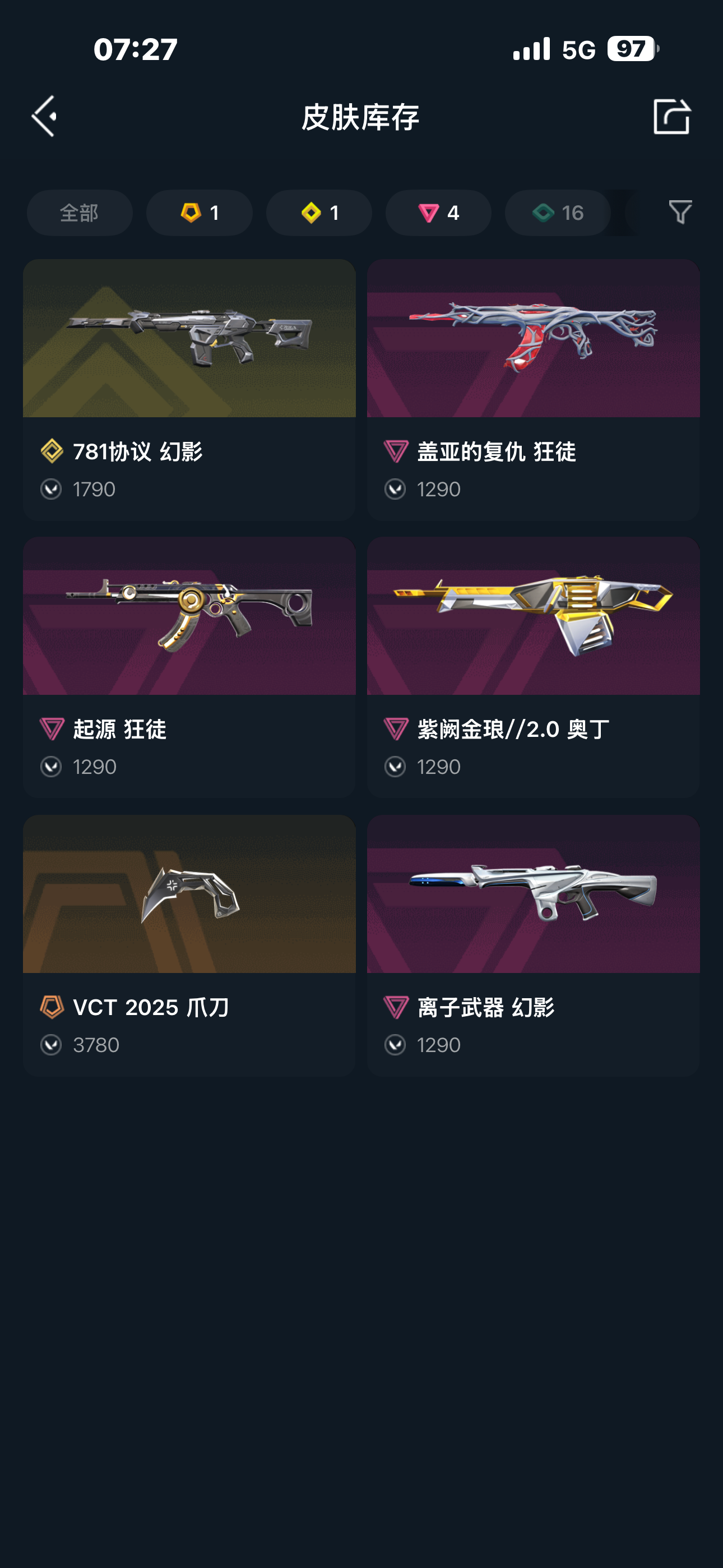
Task: Filter by yellow tier with 1 skin
Action: 319,213
